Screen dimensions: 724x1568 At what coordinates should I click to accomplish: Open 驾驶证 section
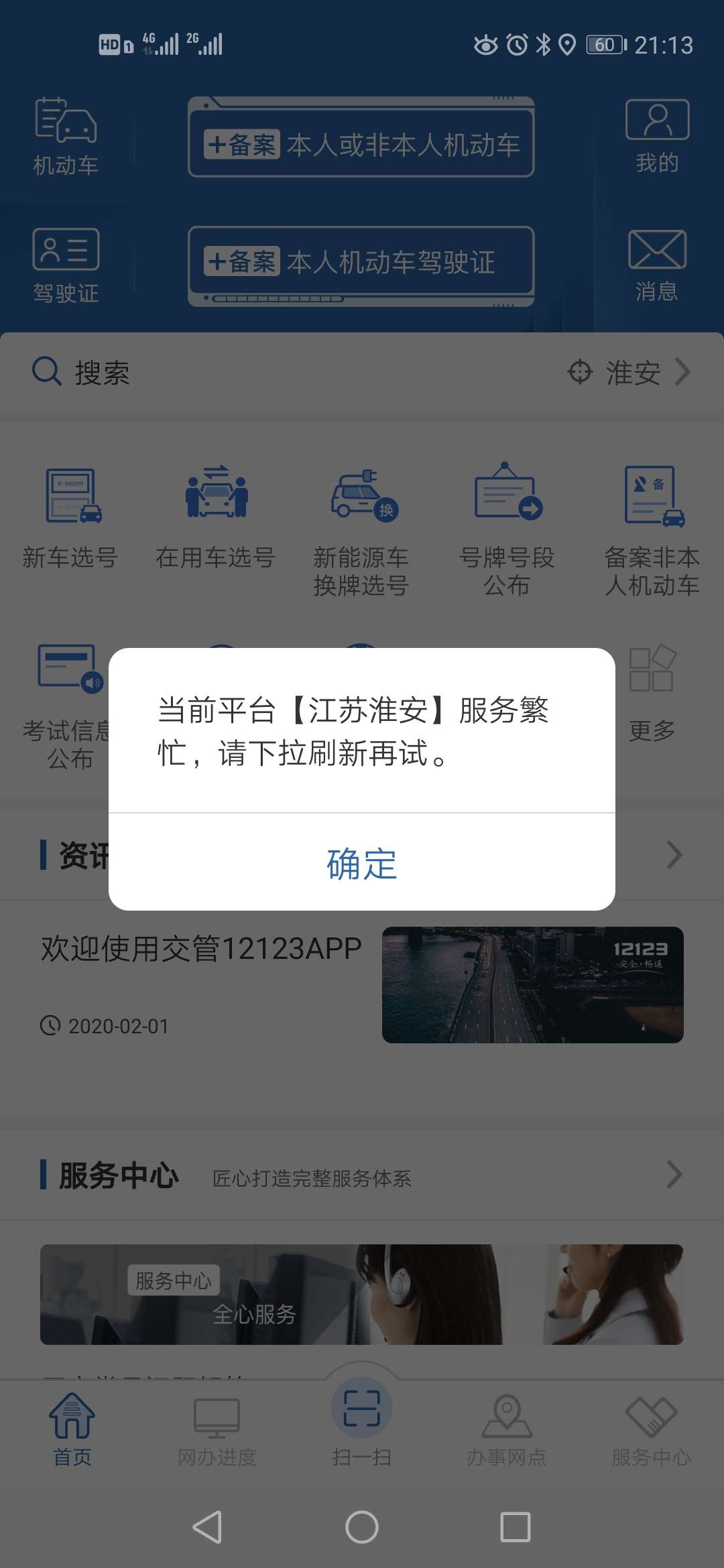point(66,266)
